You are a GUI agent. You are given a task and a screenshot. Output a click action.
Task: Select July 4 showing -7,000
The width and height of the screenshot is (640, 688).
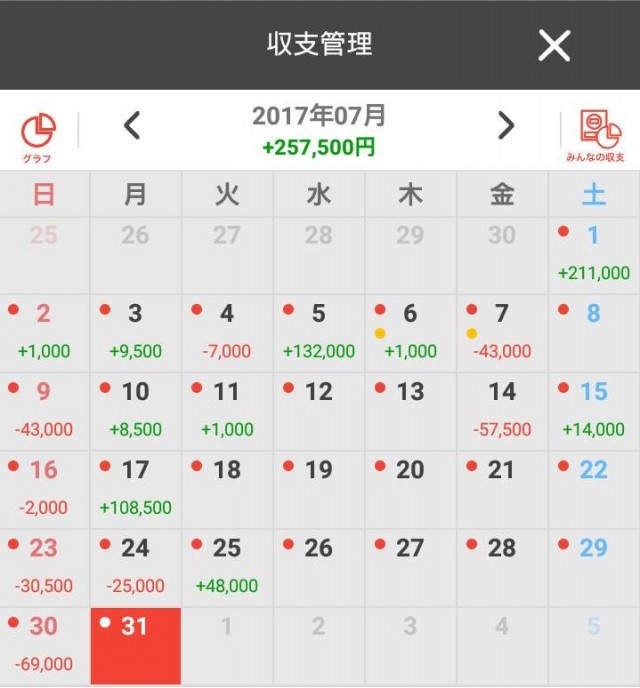click(227, 333)
